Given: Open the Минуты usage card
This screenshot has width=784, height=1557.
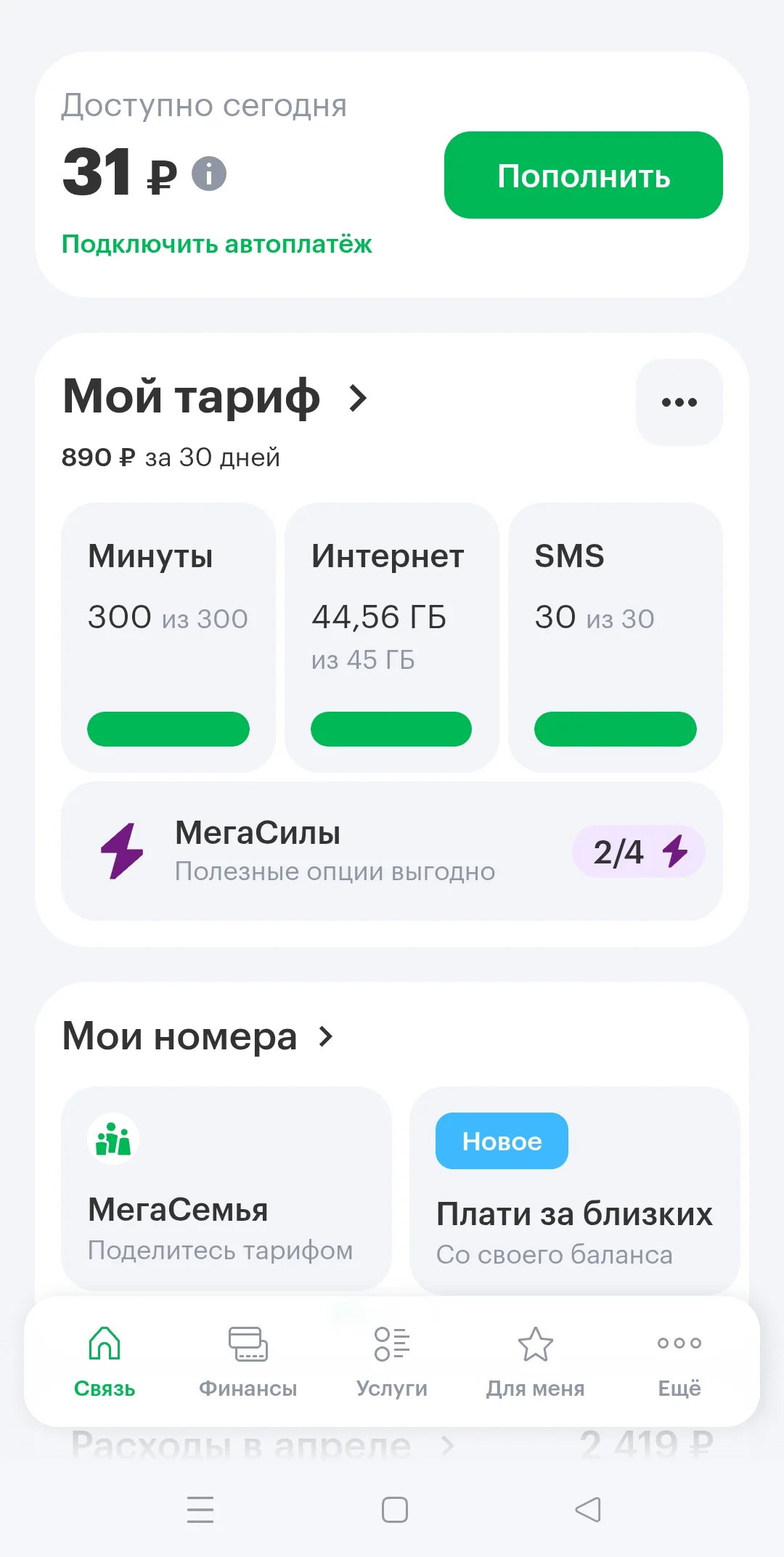Looking at the screenshot, I should [168, 637].
